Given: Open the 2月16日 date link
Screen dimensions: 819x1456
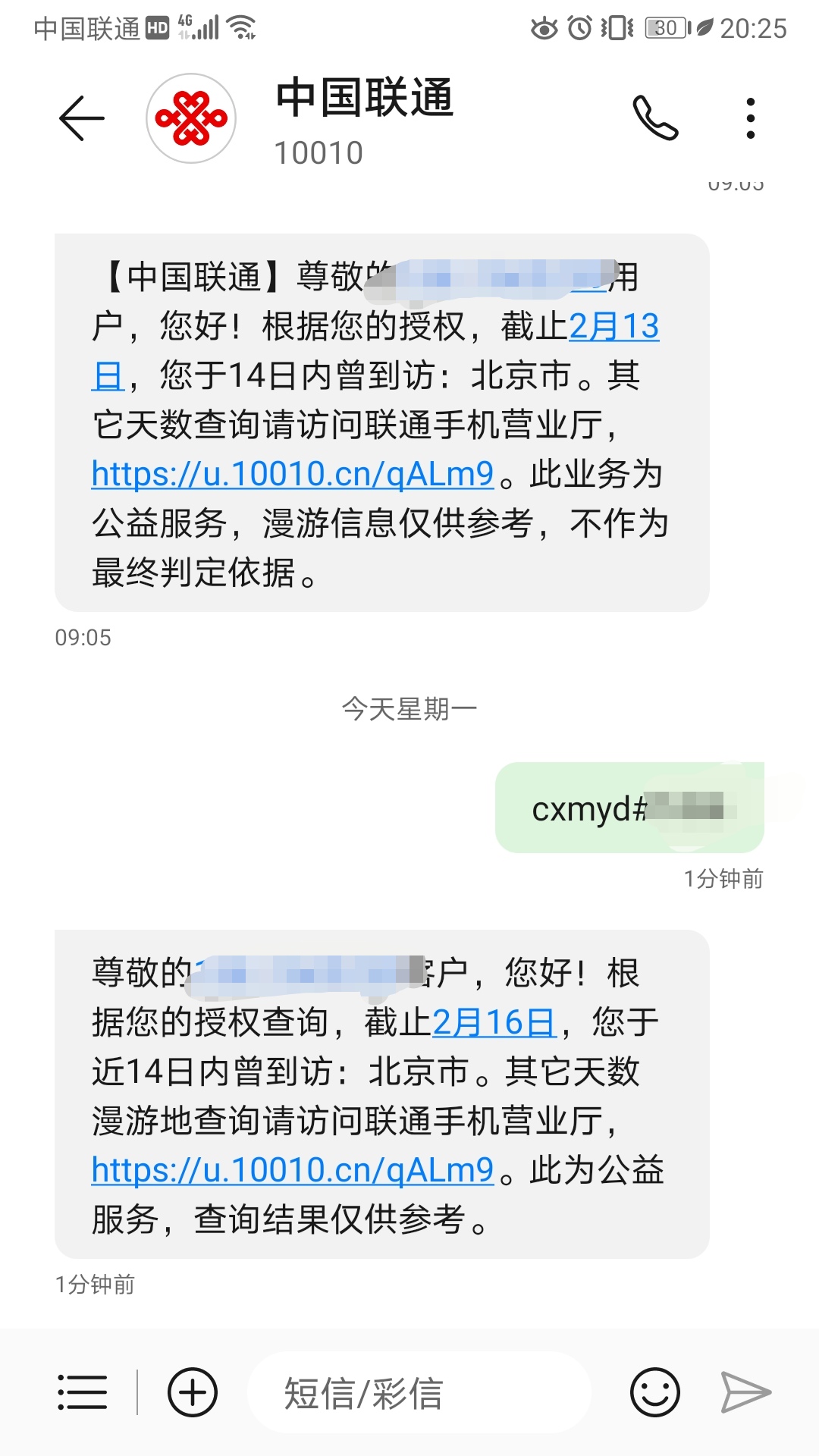Looking at the screenshot, I should tap(494, 1022).
